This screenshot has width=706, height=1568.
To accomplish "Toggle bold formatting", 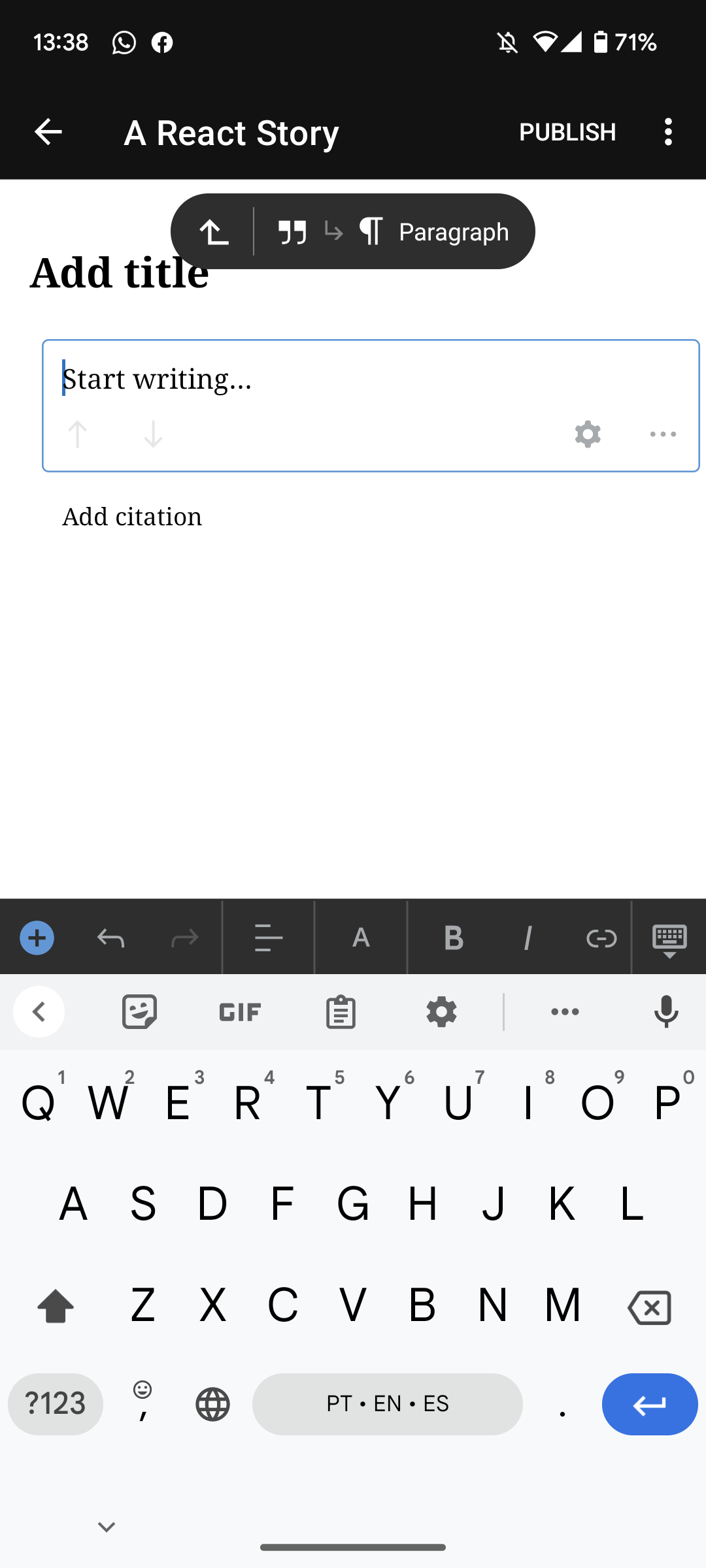I will point(453,938).
